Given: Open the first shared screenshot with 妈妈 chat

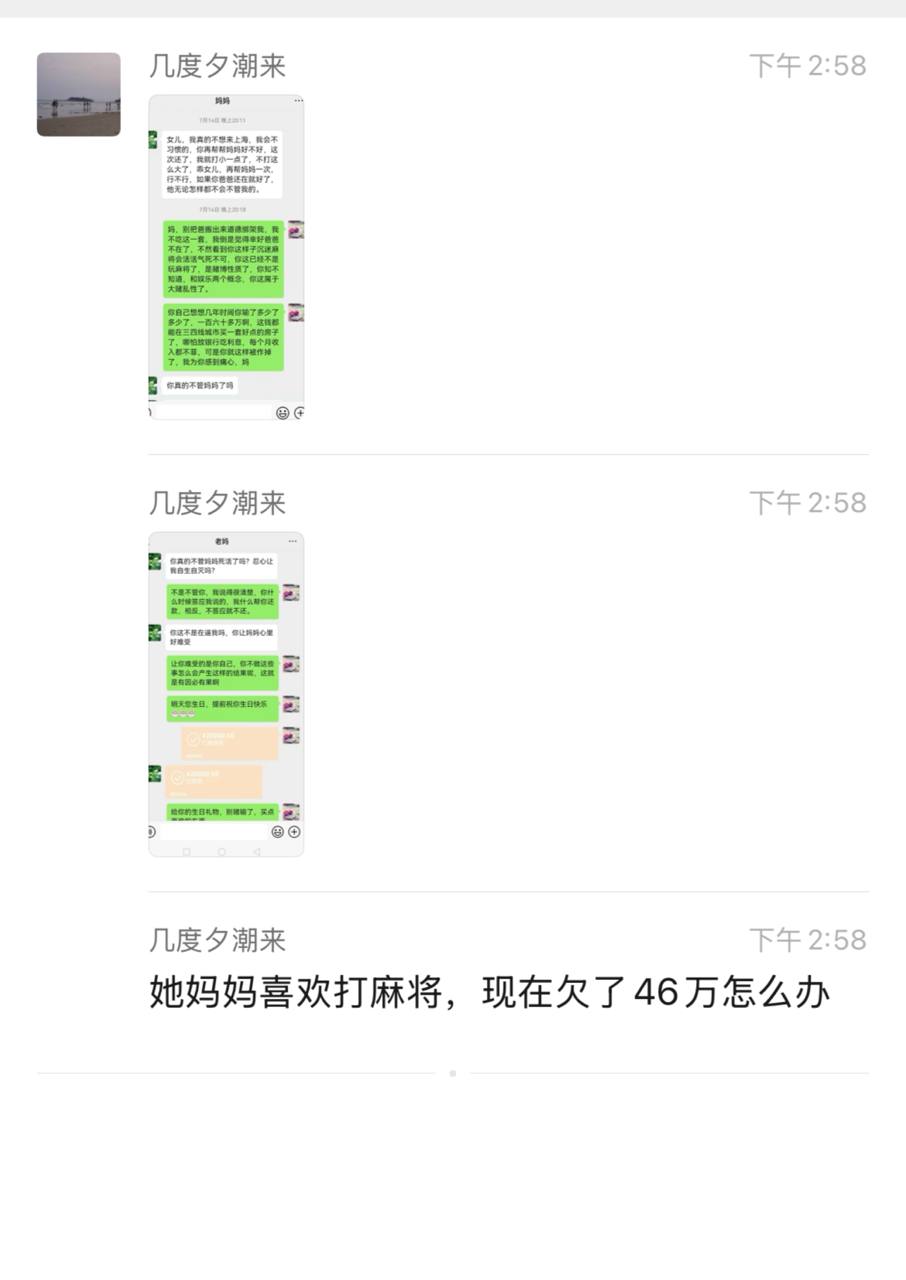Looking at the screenshot, I should 226,257.
